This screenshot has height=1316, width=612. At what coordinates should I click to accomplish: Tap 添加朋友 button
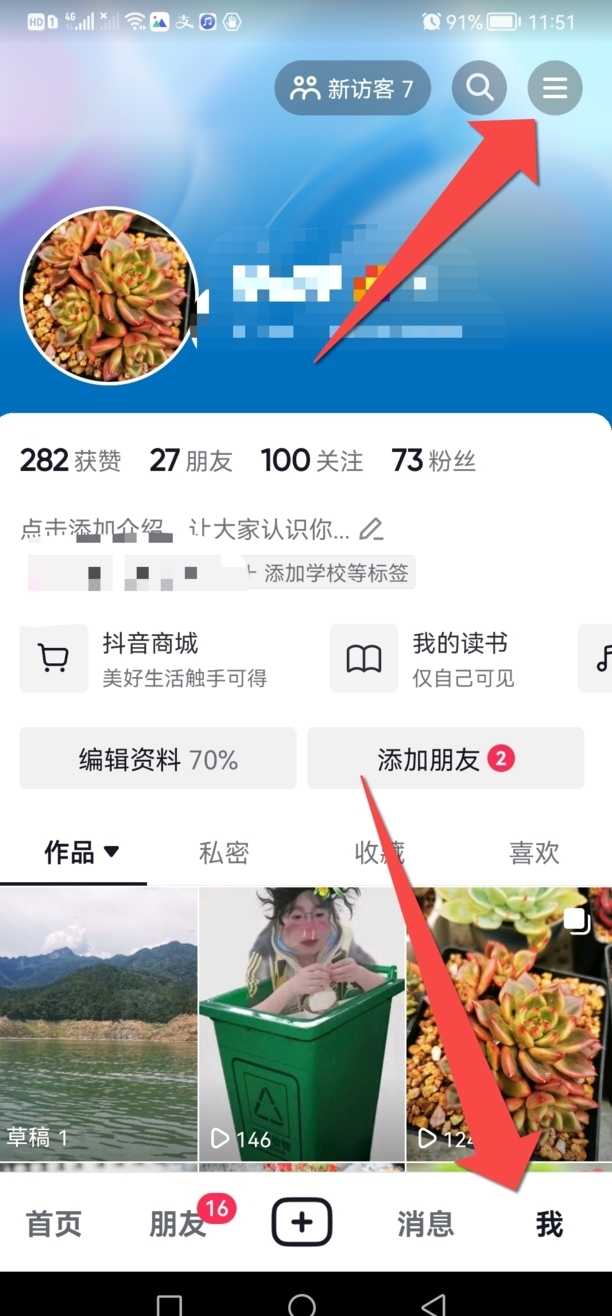[445, 760]
